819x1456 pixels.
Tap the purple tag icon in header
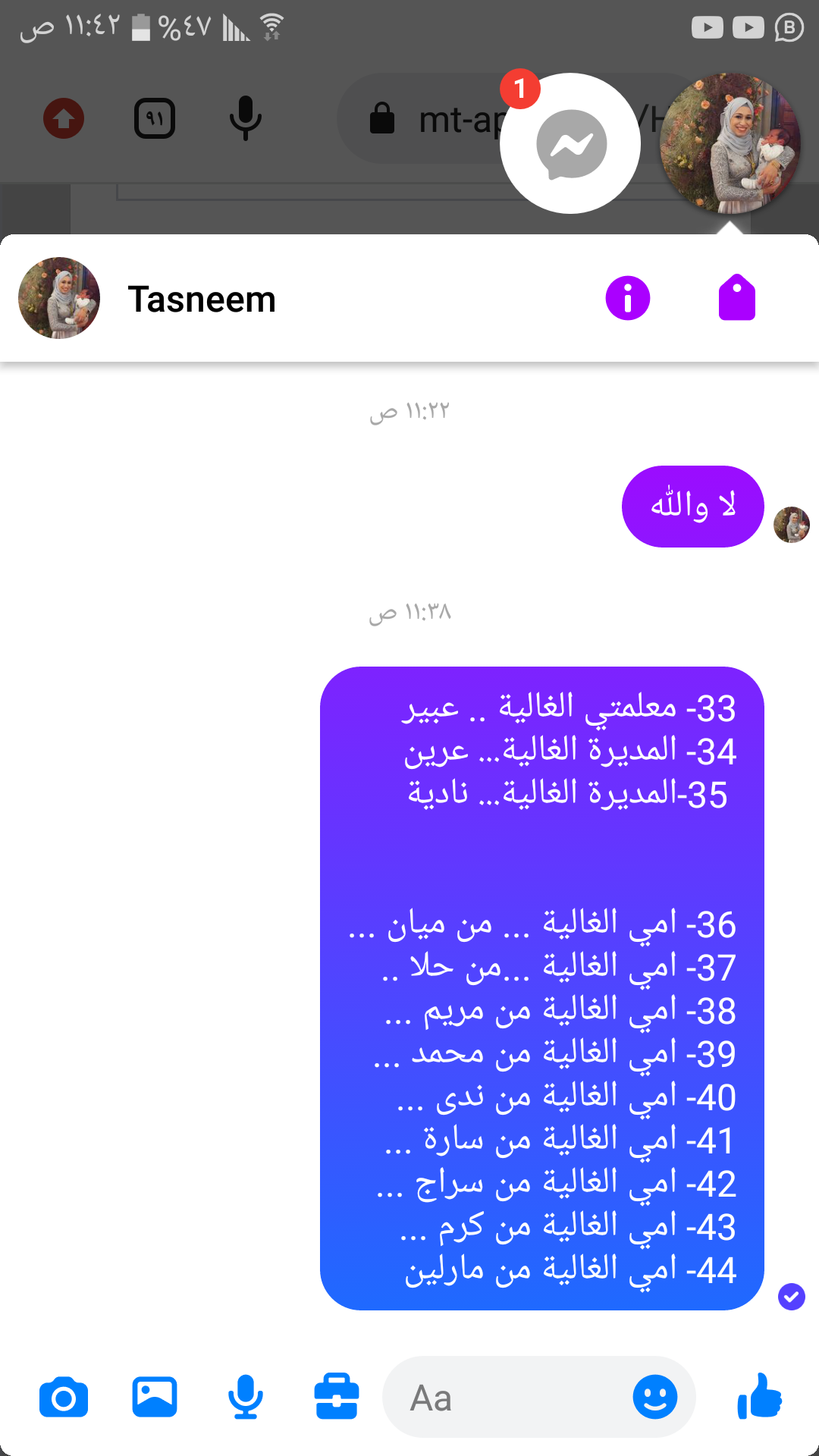pos(736,298)
